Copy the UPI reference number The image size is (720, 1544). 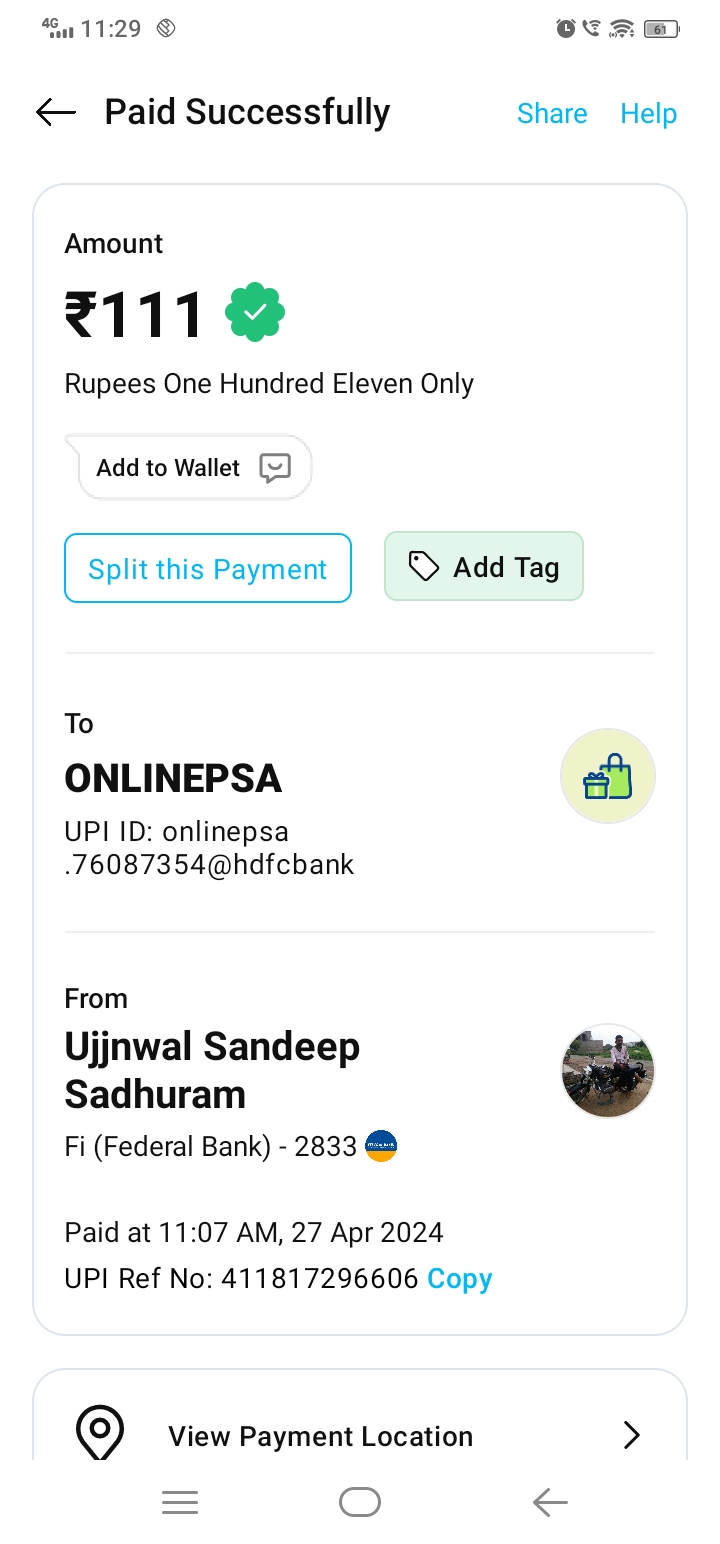point(459,1279)
